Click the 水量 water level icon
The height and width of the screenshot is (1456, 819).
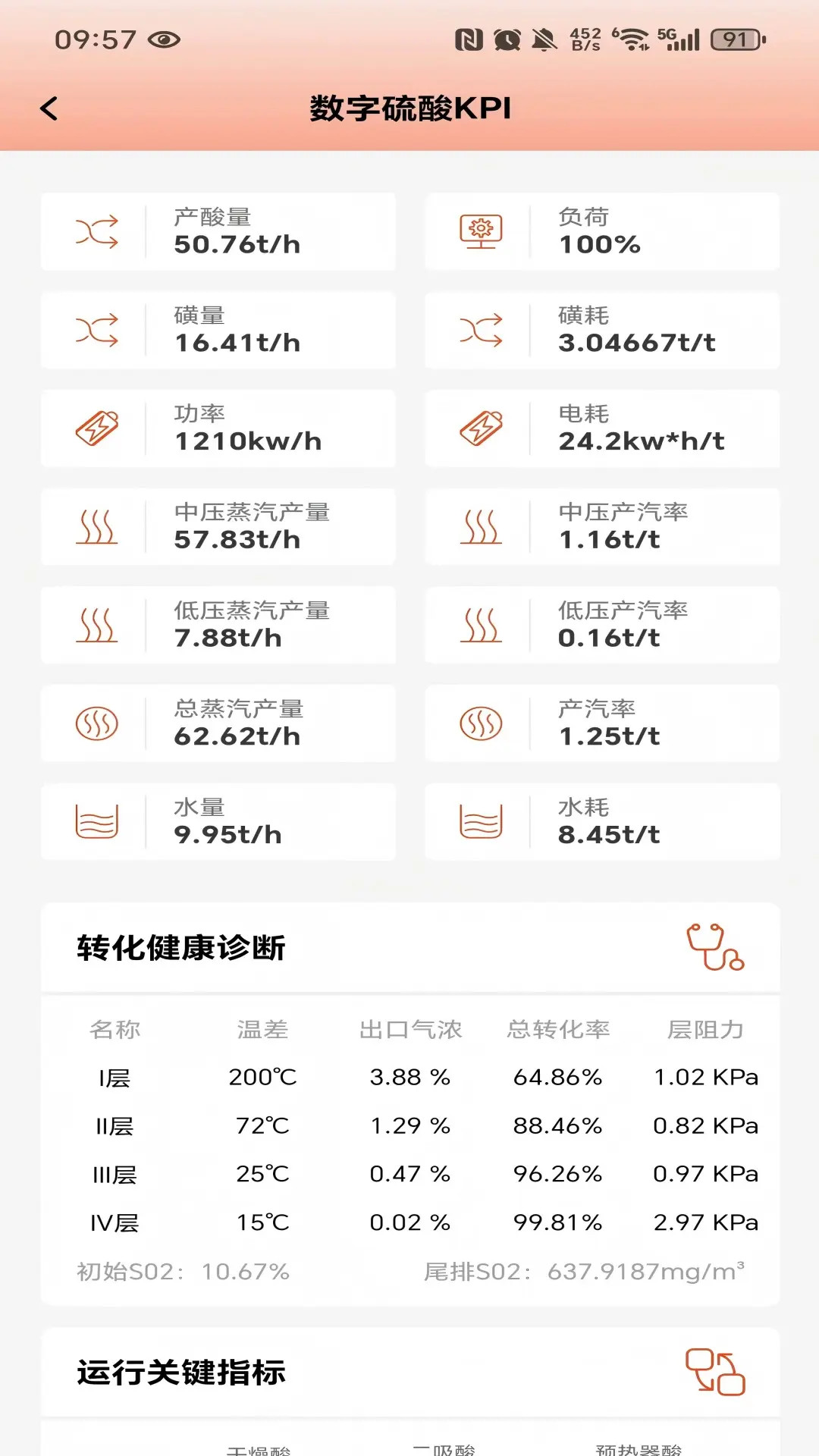(97, 821)
